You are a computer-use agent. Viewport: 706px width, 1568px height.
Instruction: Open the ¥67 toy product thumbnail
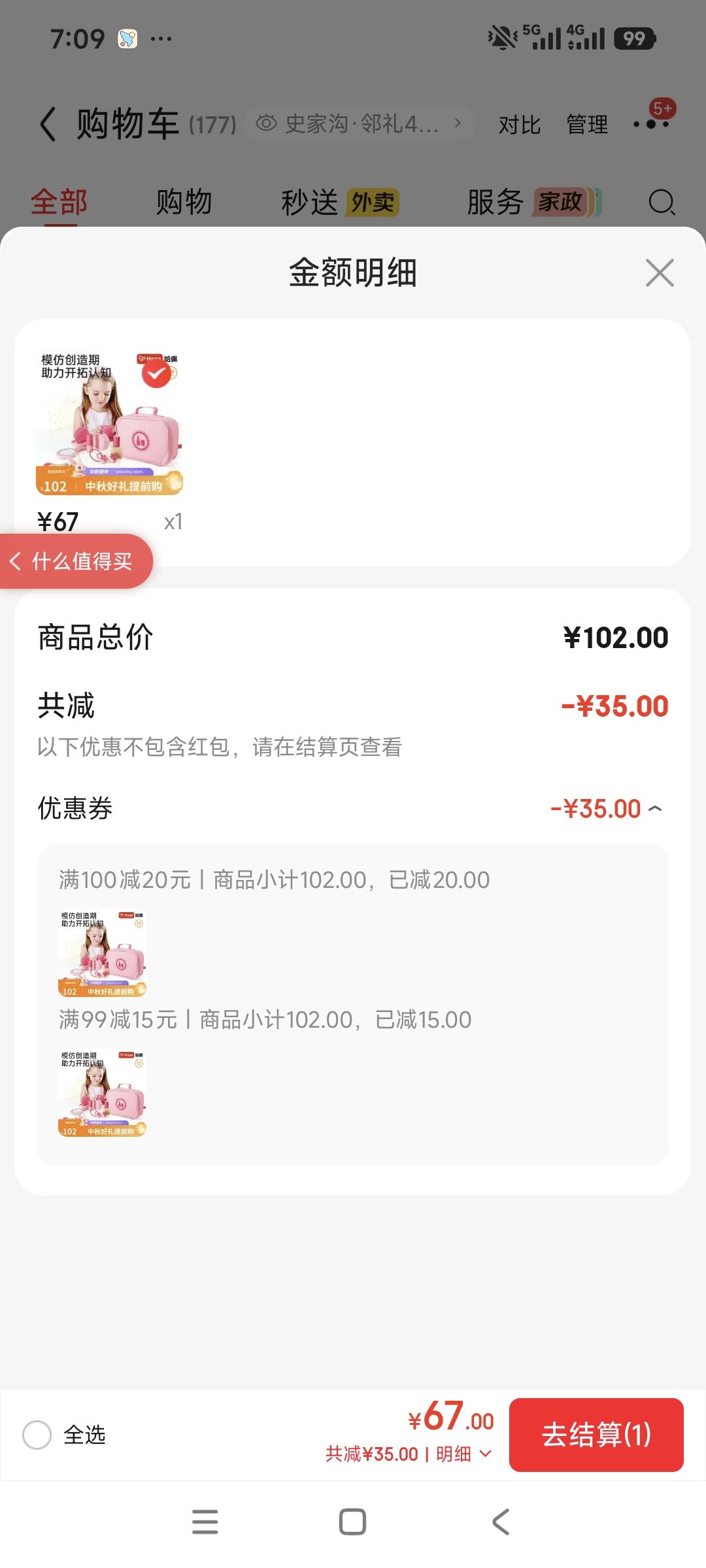[x=109, y=423]
